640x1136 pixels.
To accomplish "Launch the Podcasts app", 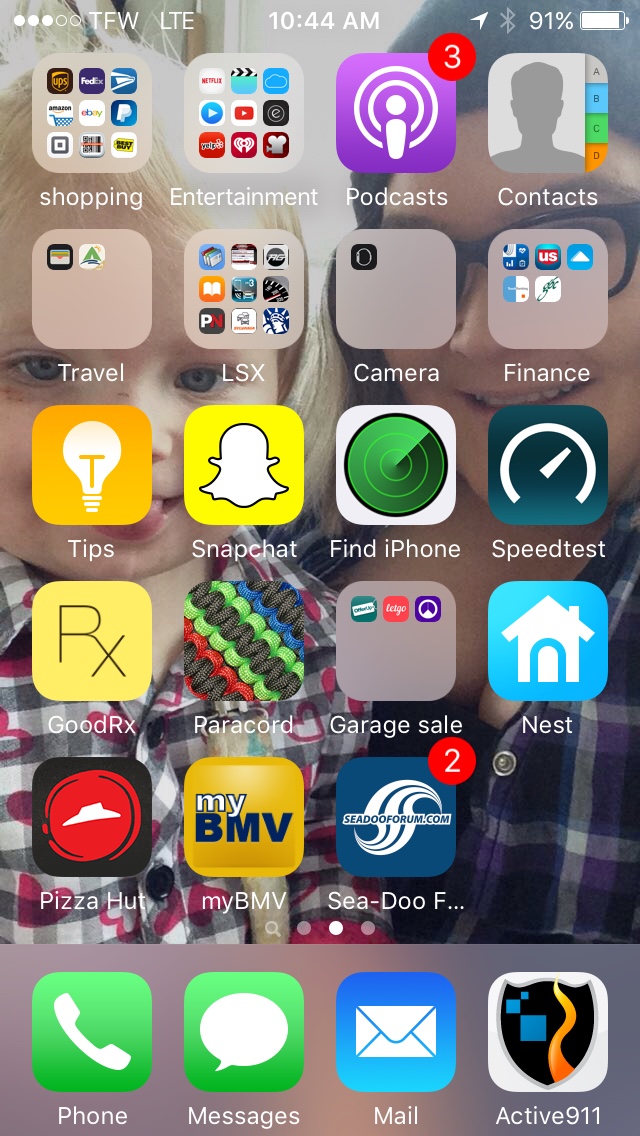I will point(396,113).
